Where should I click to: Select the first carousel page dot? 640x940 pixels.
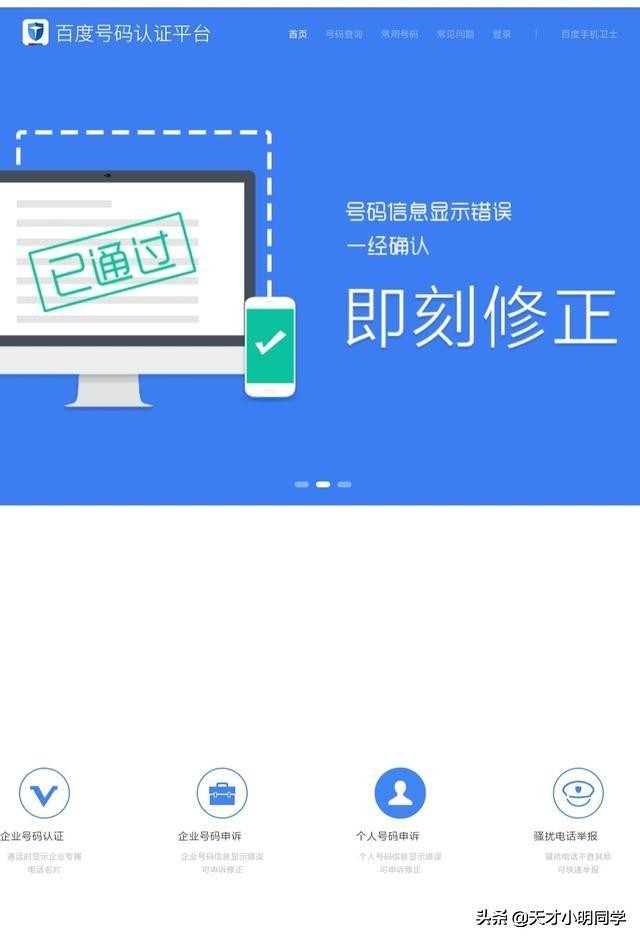click(301, 484)
